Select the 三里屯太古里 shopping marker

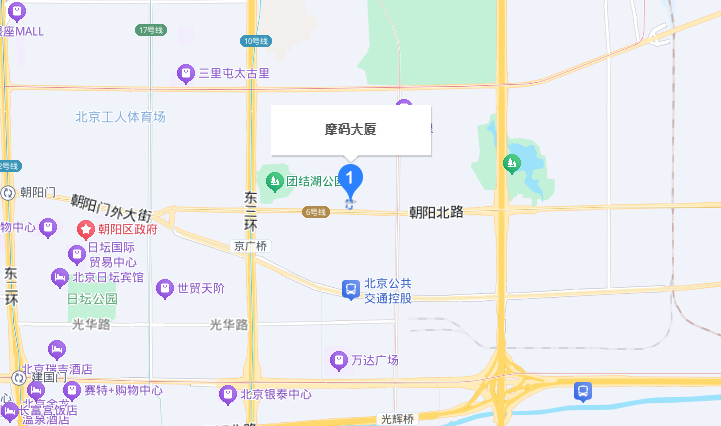(185, 73)
